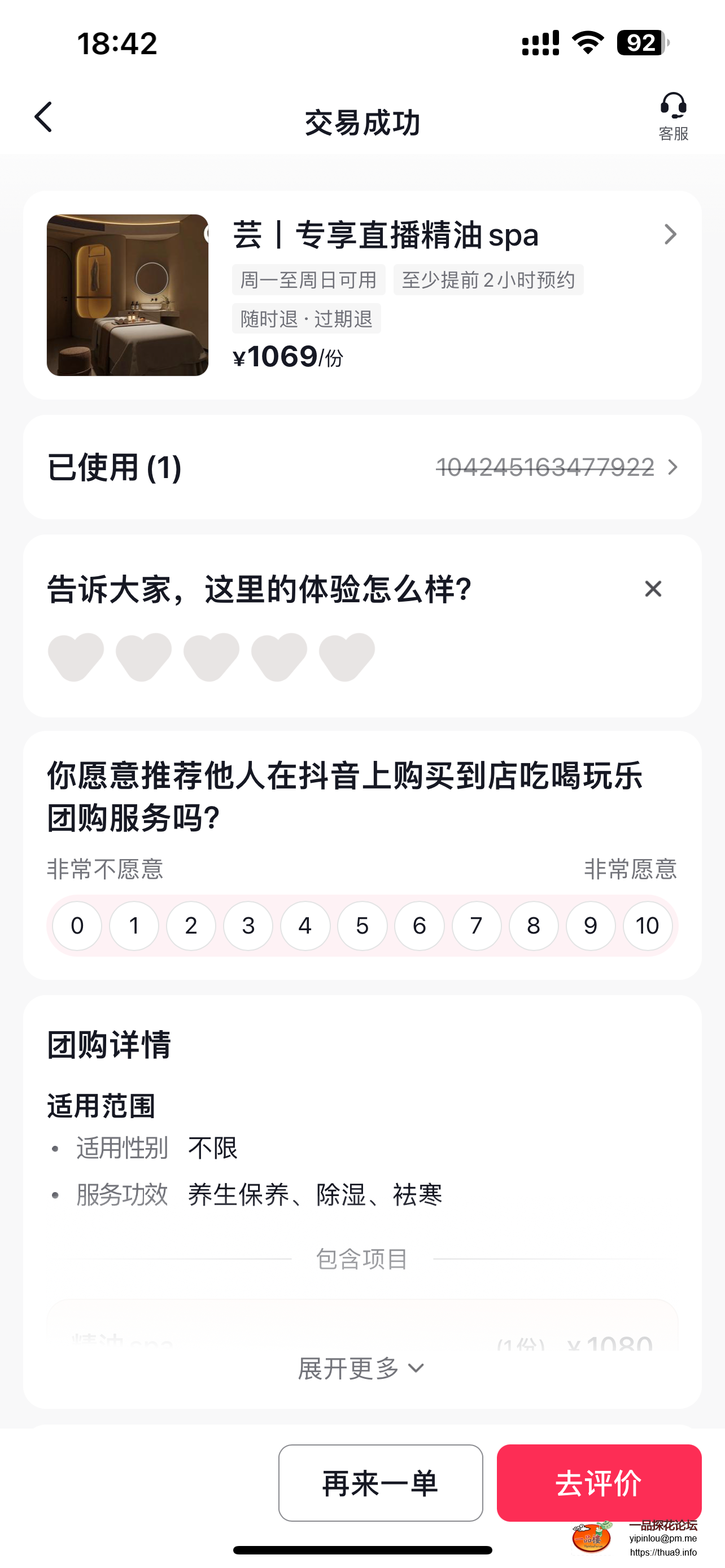Open the 已使用 (1) voucher row

(362, 467)
